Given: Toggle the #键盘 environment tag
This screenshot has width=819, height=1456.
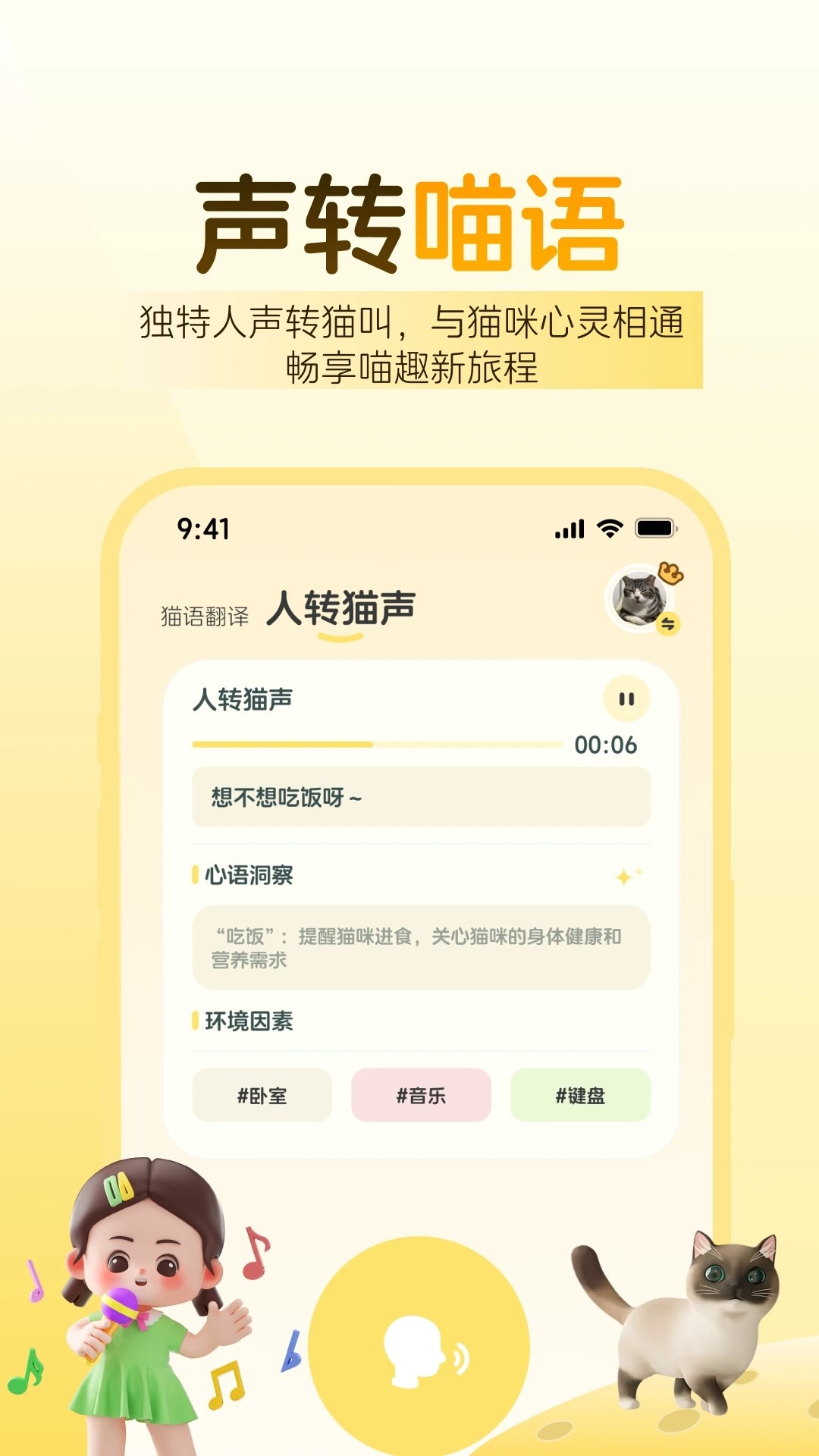Looking at the screenshot, I should pyautogui.click(x=580, y=1095).
